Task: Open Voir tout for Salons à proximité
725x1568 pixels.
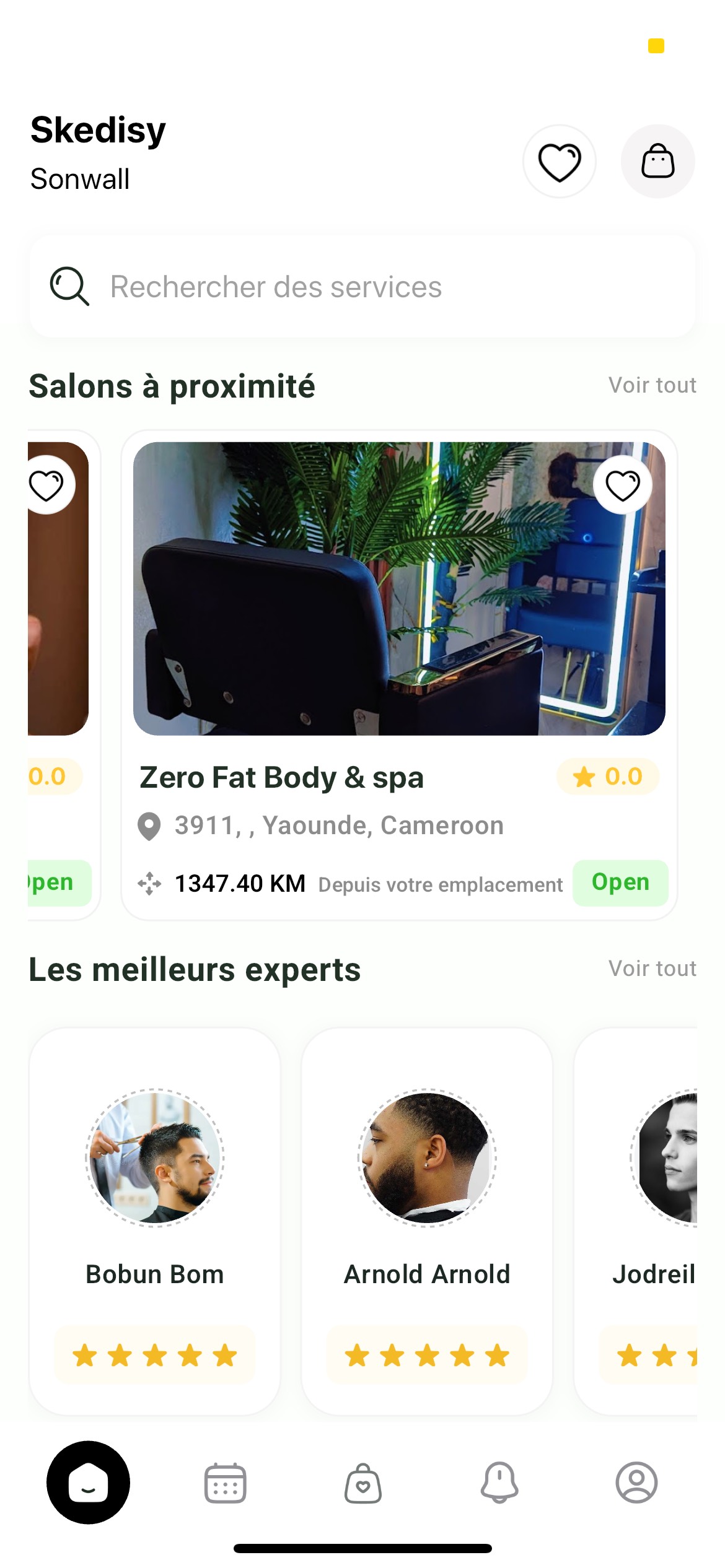Action: [652, 385]
